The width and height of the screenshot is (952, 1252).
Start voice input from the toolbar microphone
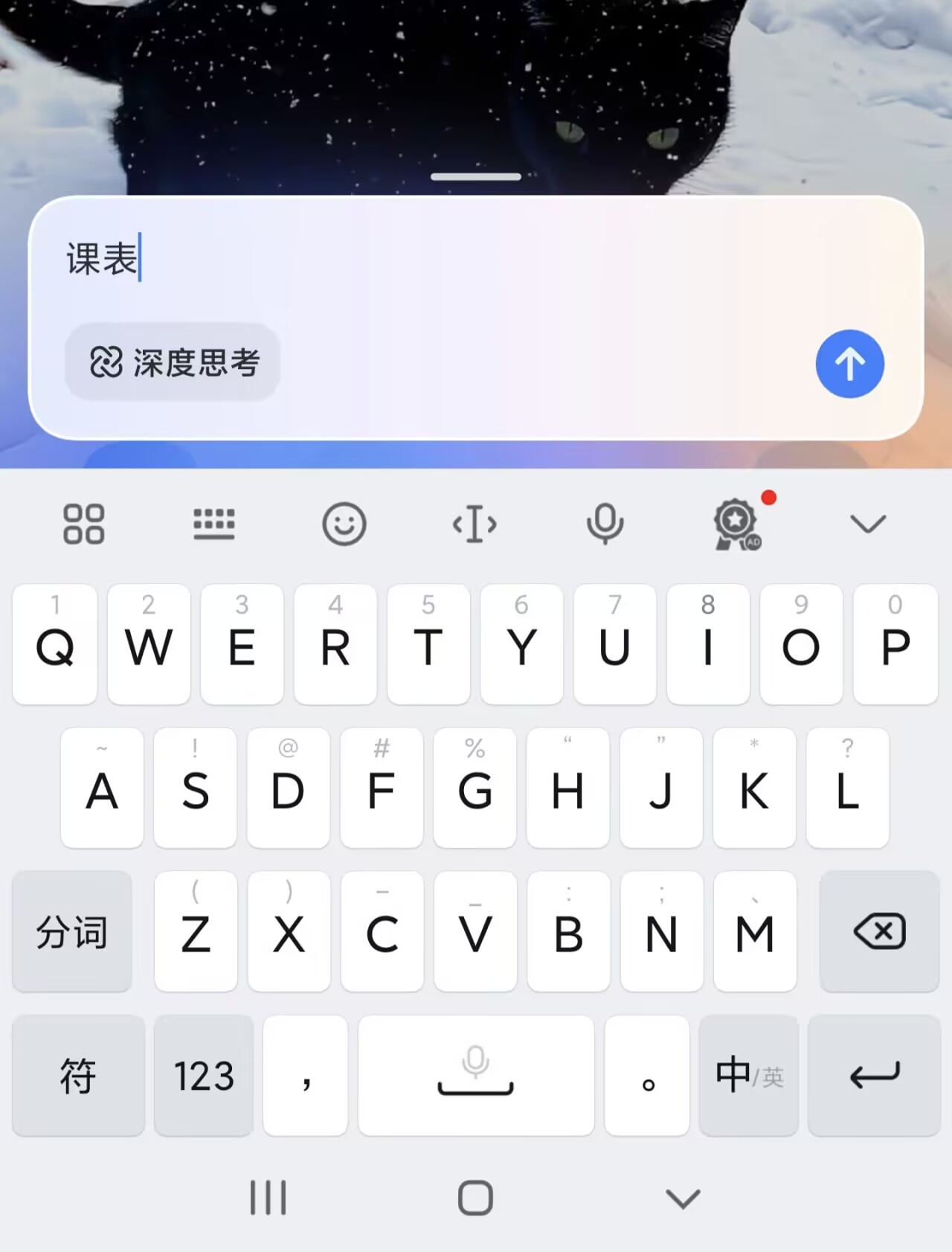coord(605,524)
